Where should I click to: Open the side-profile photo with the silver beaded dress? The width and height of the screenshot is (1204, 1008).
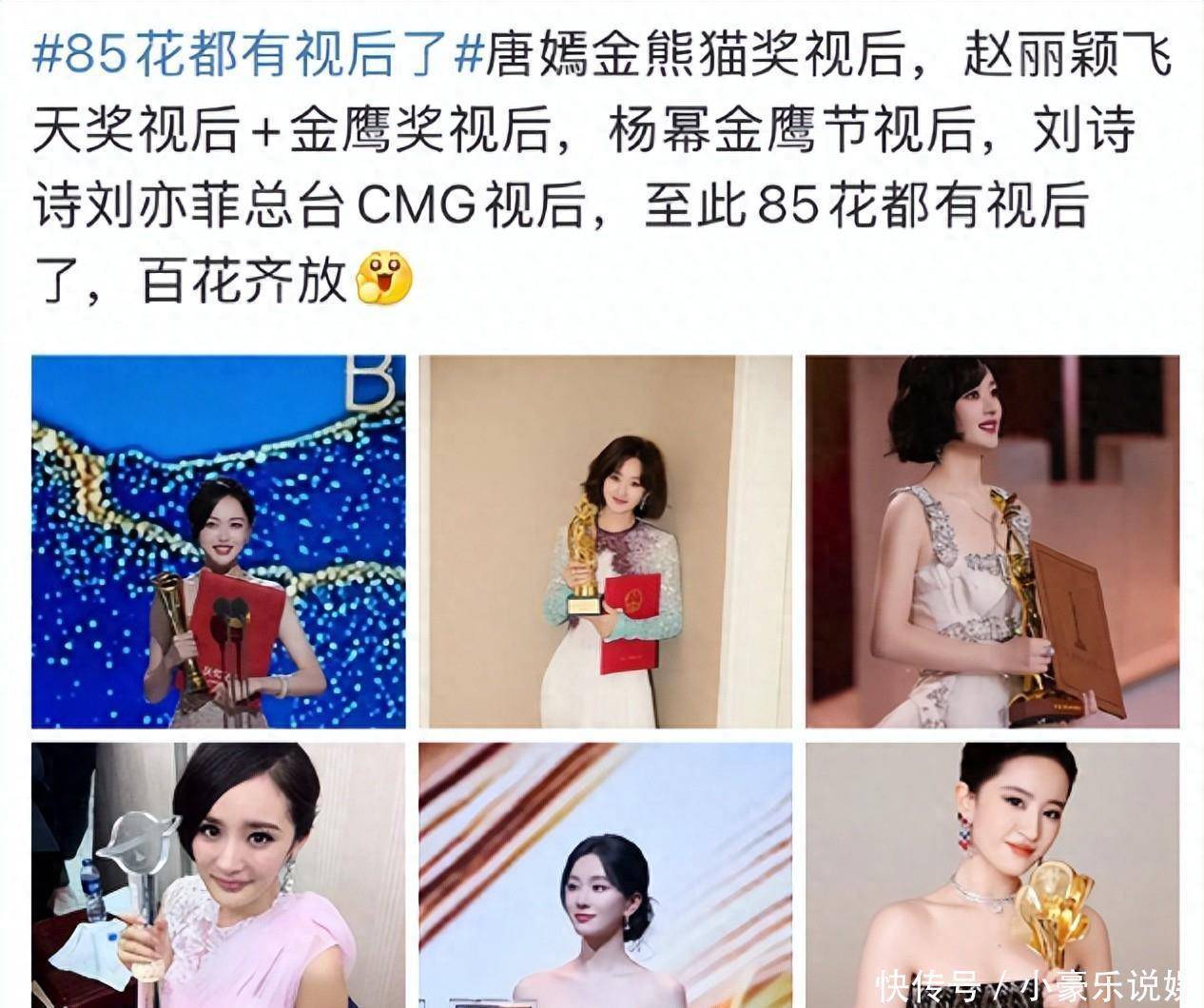click(992, 542)
